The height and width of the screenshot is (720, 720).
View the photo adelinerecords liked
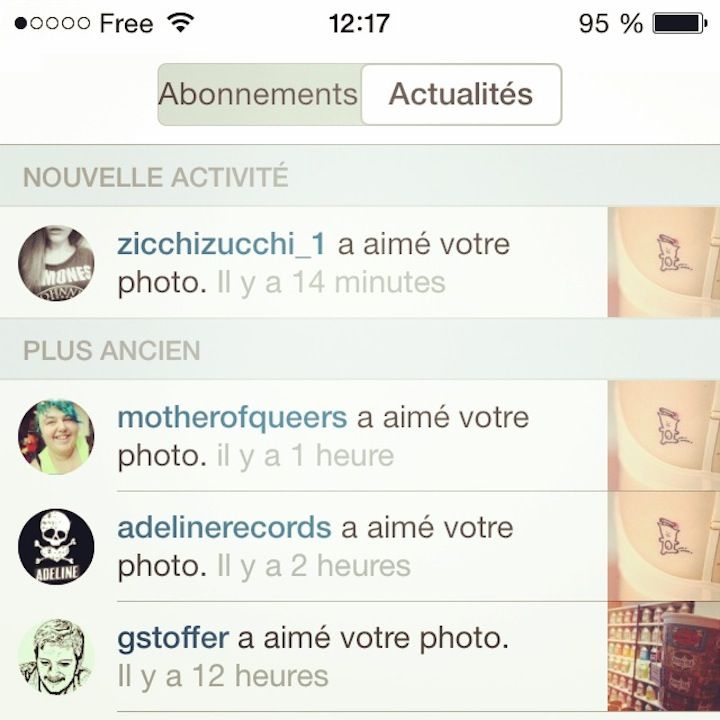pyautogui.click(x=664, y=546)
